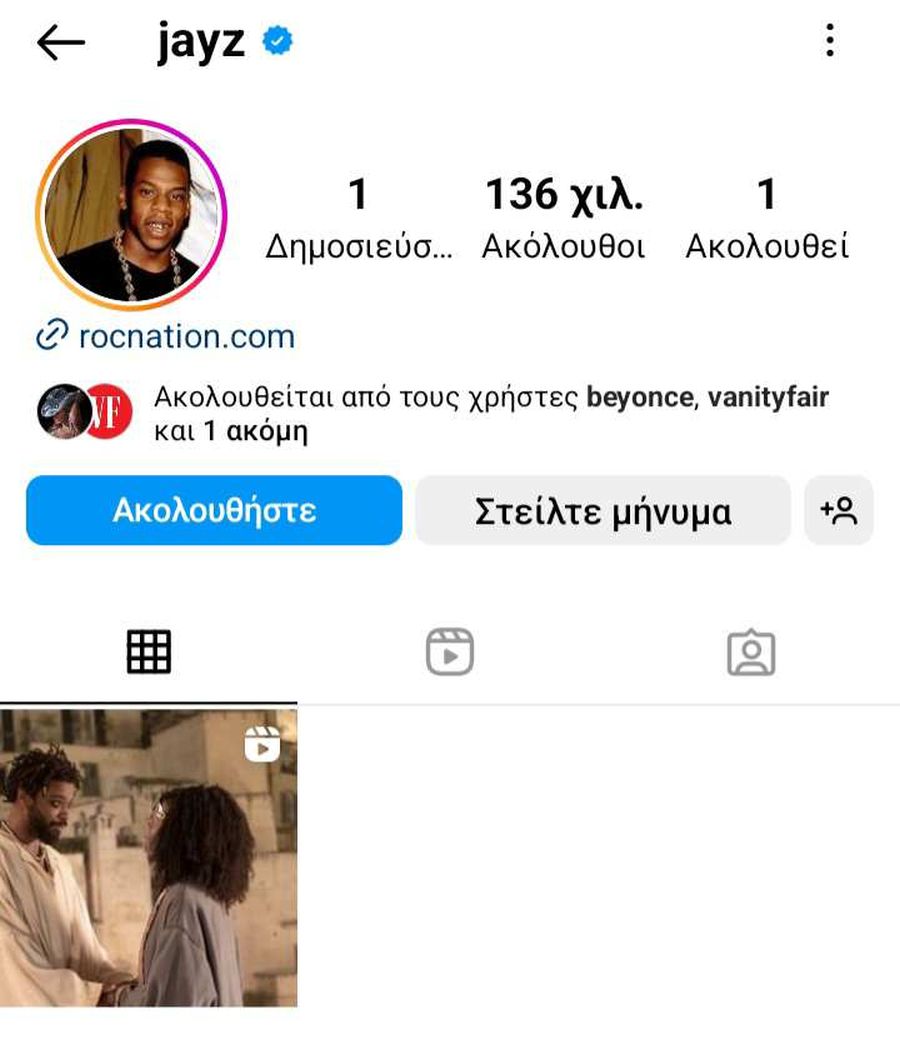900x1064 pixels.
Task: View jayz's story from profile picture
Action: click(x=130, y=214)
